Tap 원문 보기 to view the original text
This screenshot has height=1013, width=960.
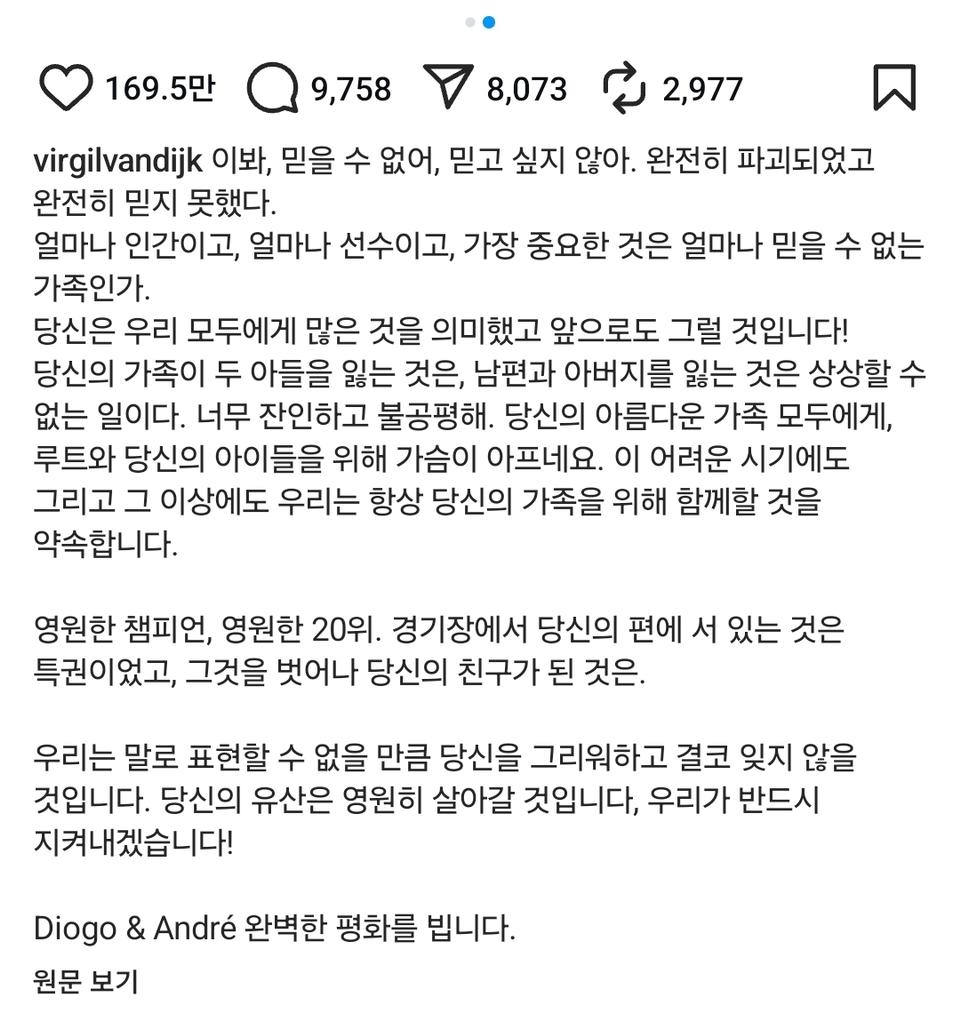point(85,981)
